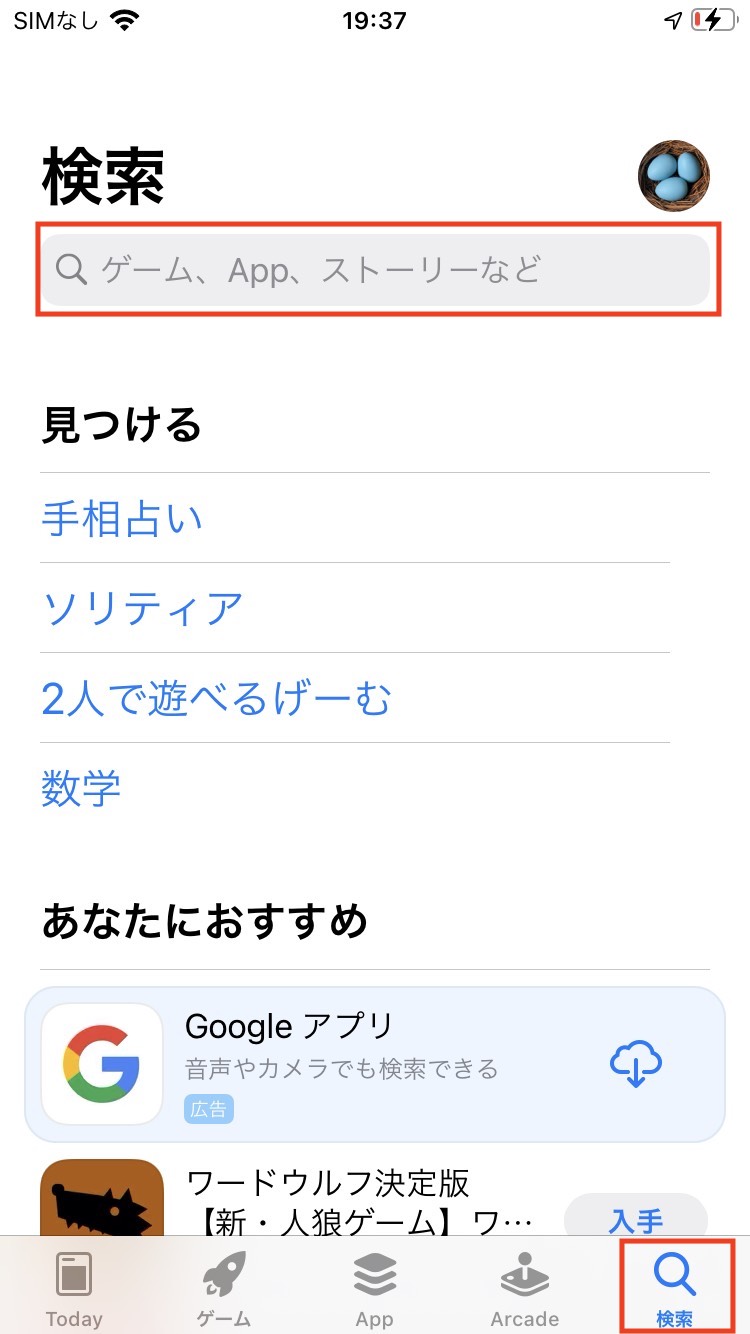Search the ソリティア suggestion

point(140,607)
